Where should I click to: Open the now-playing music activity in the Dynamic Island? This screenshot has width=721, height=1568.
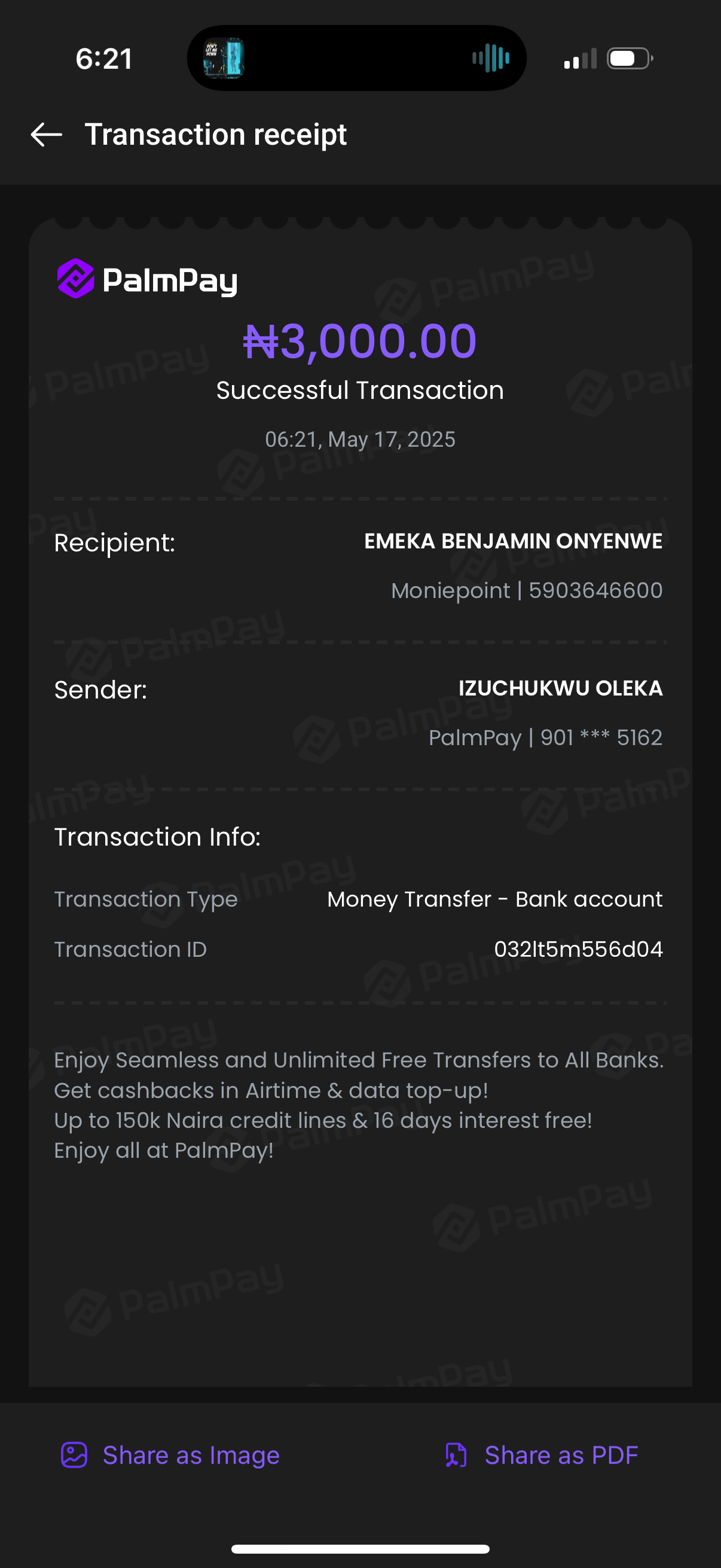(x=356, y=59)
